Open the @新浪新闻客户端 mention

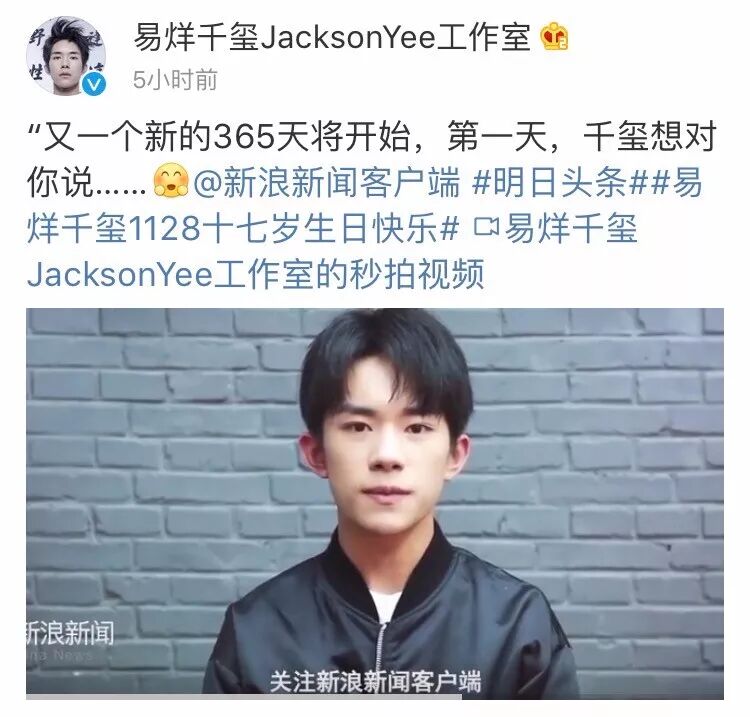coord(324,184)
